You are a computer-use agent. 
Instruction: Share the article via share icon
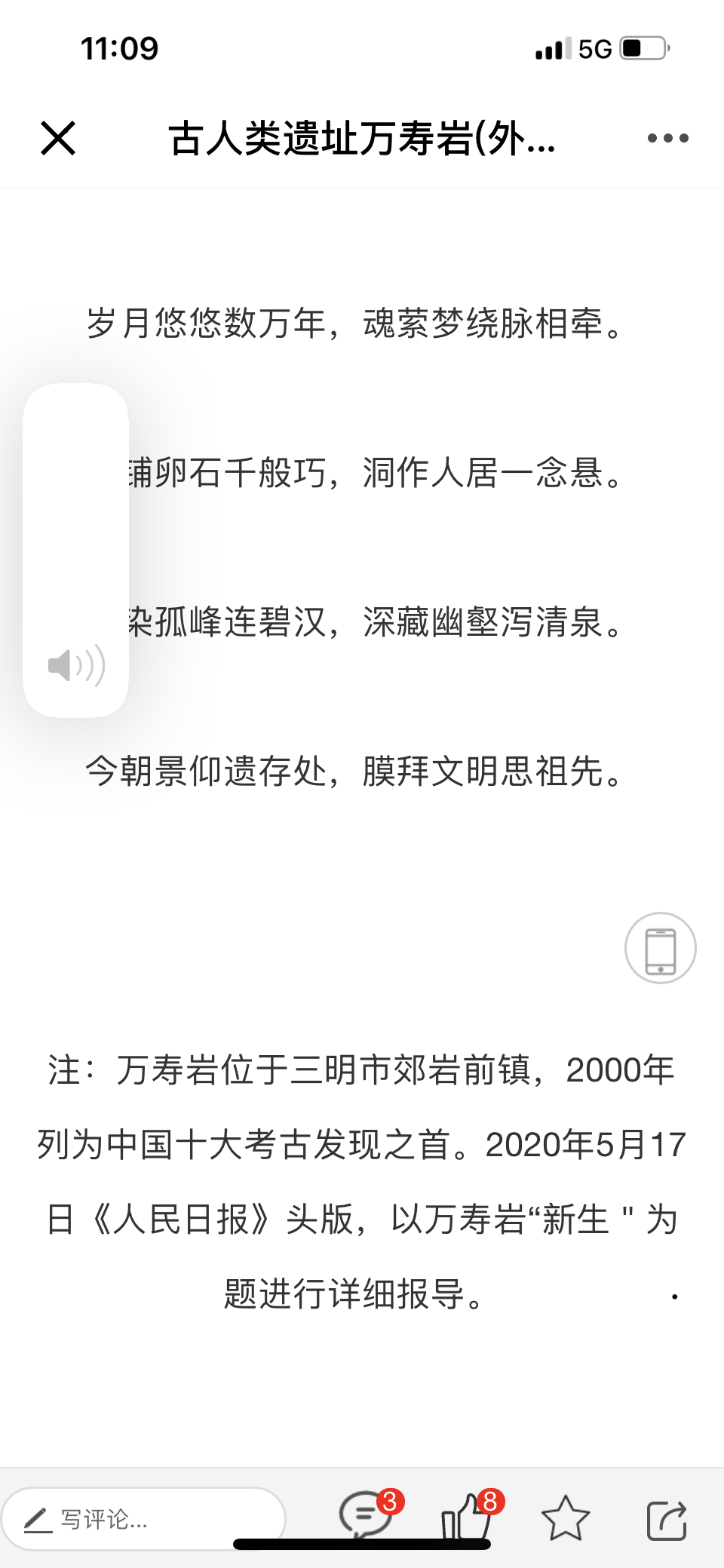click(x=667, y=1520)
